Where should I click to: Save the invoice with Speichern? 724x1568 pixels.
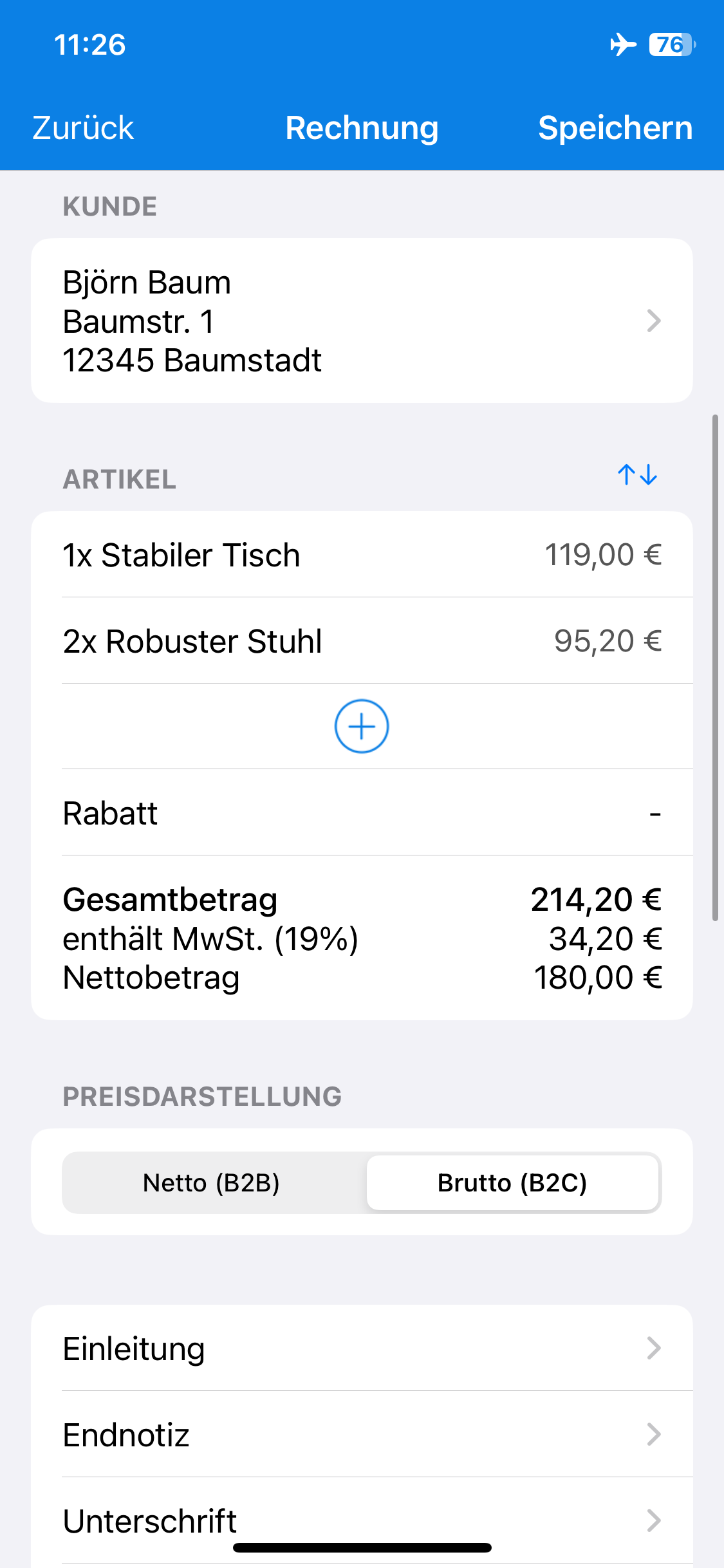click(615, 127)
